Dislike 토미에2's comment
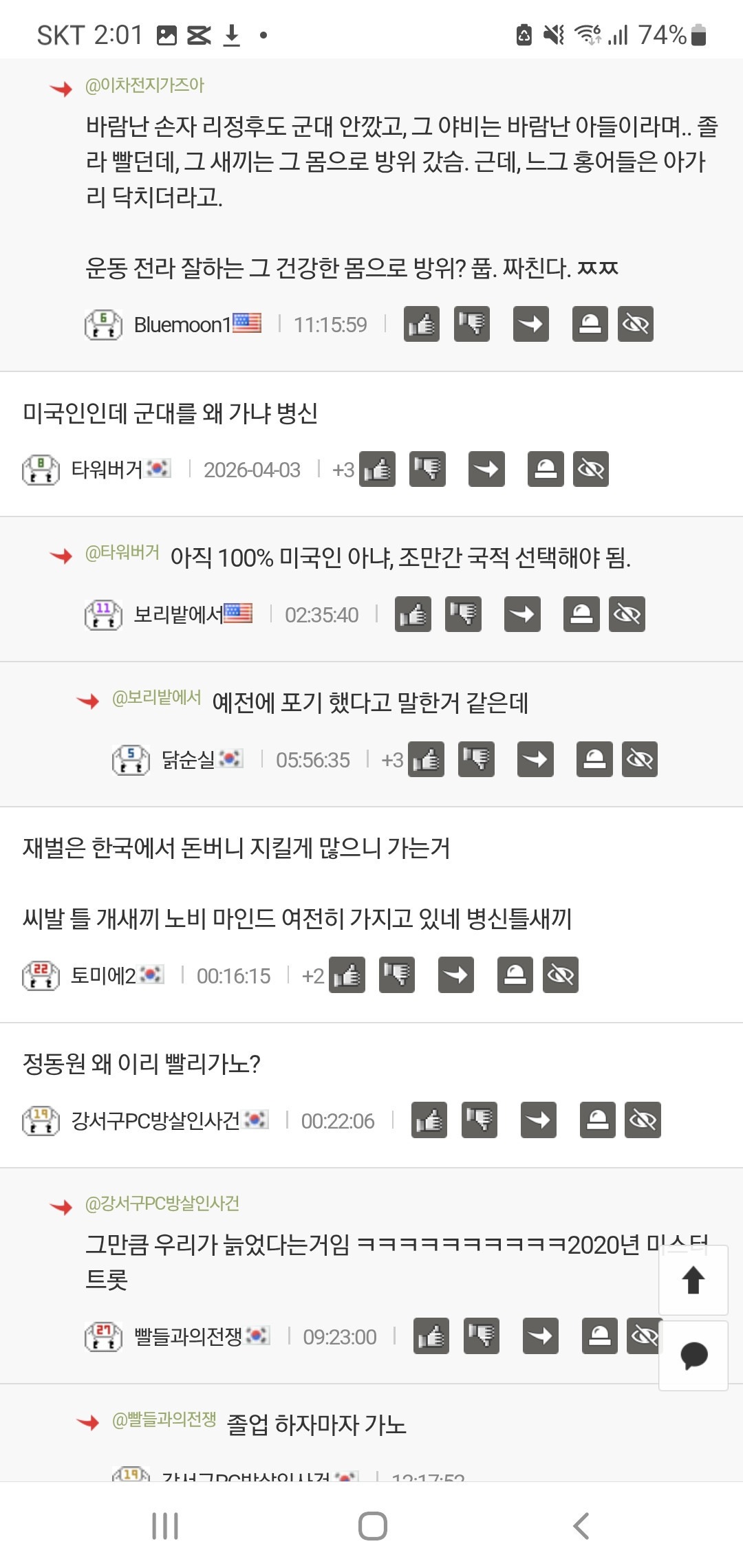Screen dimensions: 743x1568 (x=397, y=974)
